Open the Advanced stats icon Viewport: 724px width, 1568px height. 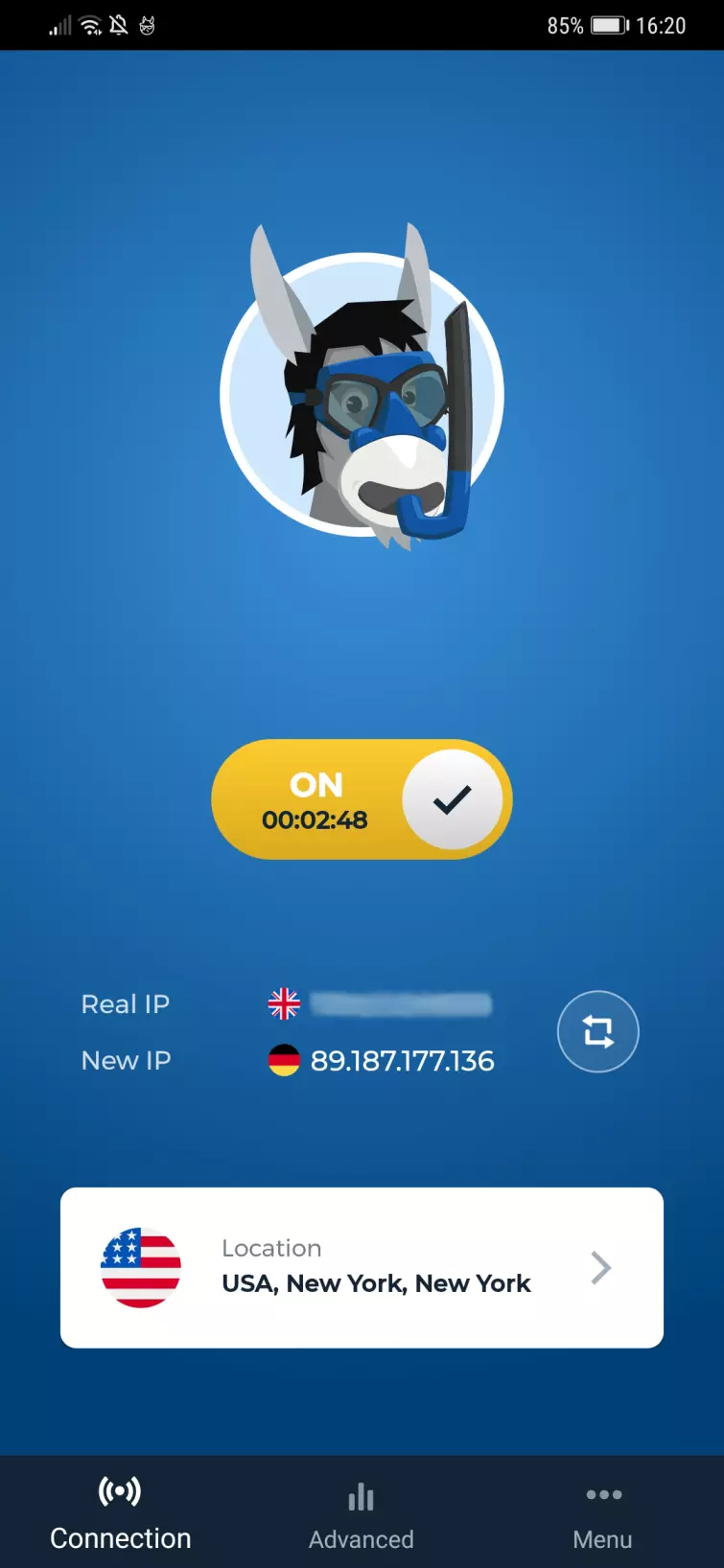[x=361, y=1493]
